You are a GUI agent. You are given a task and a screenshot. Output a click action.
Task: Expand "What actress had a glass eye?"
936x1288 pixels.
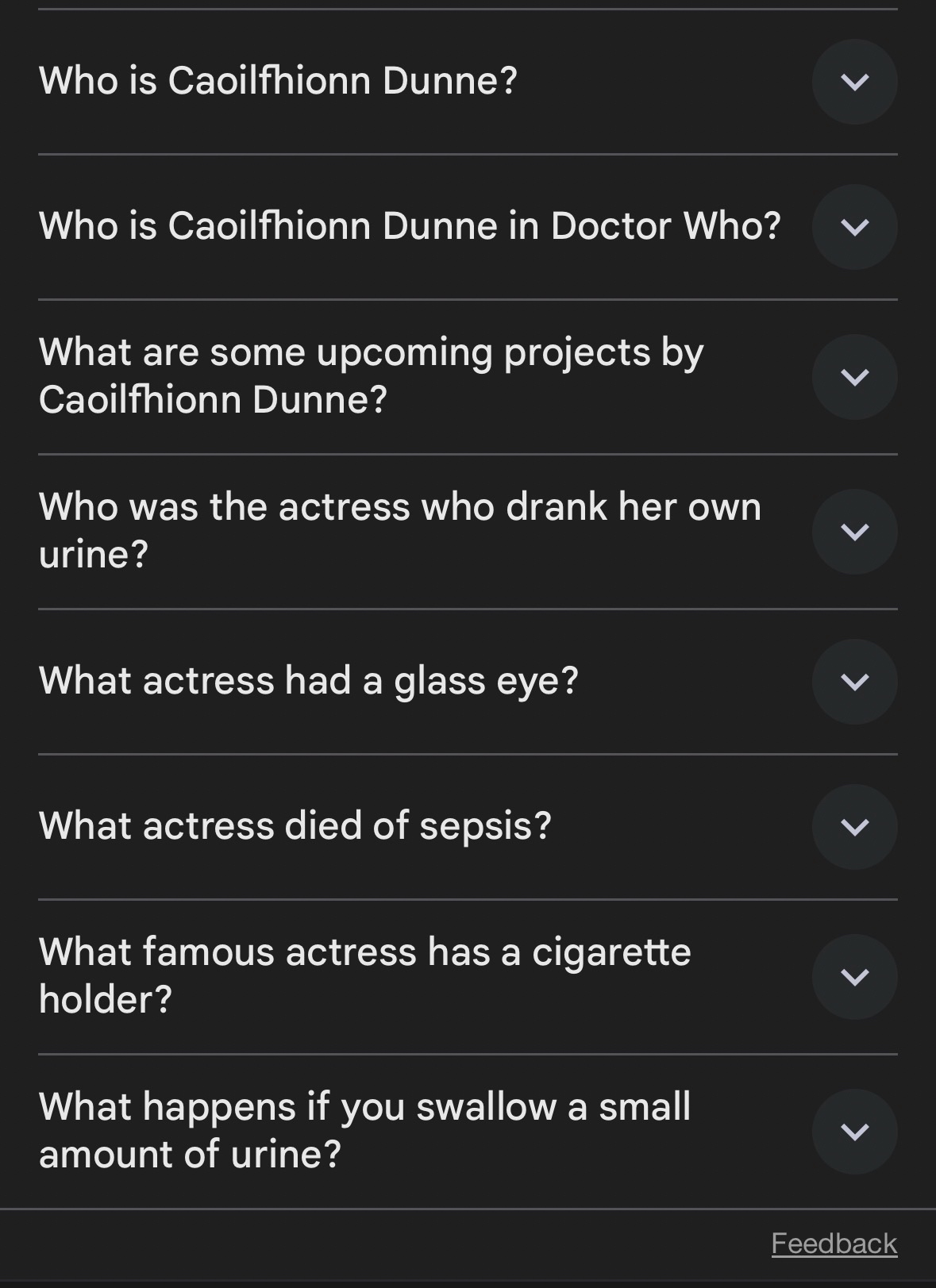coord(854,682)
